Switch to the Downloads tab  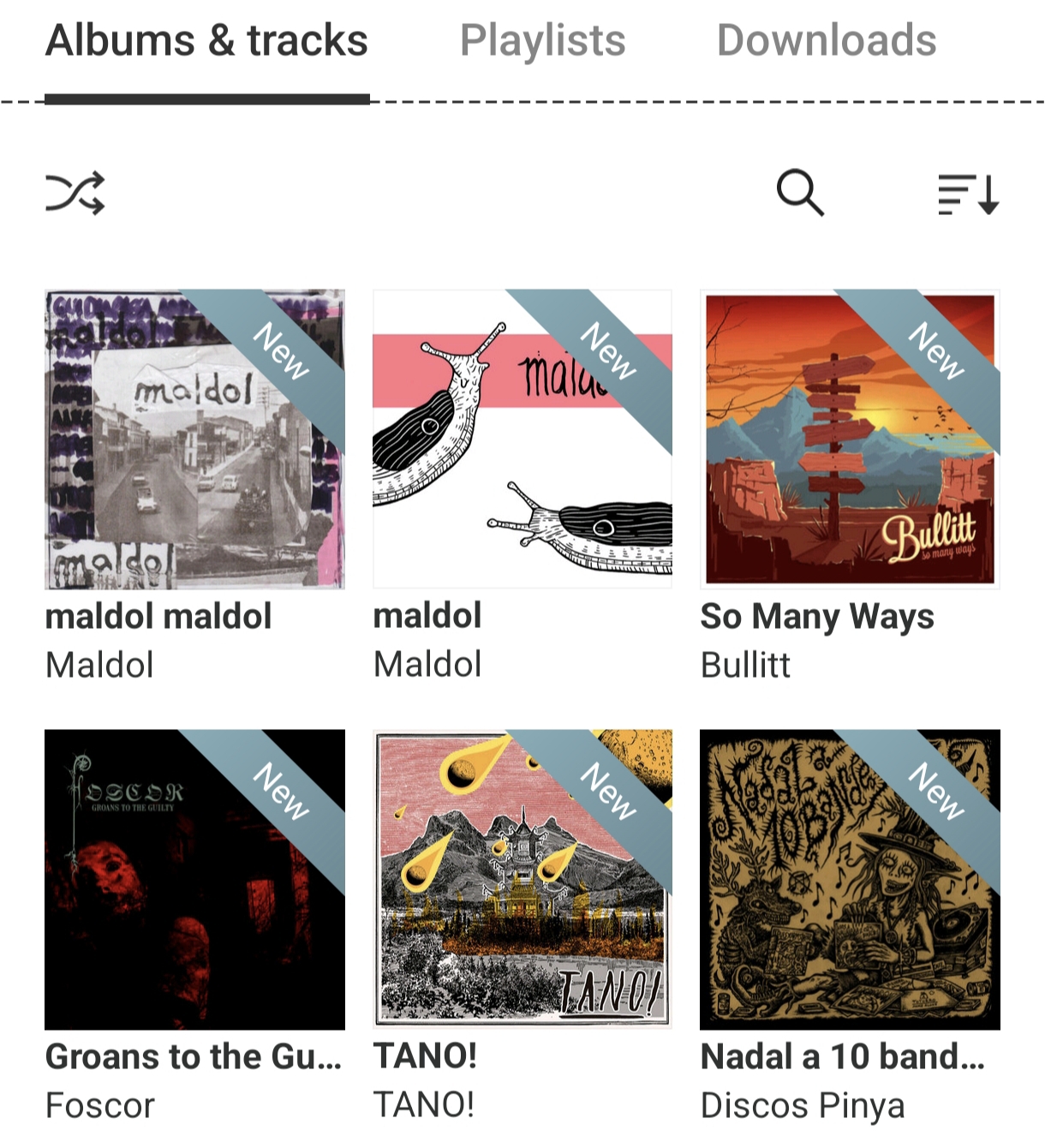(x=826, y=41)
